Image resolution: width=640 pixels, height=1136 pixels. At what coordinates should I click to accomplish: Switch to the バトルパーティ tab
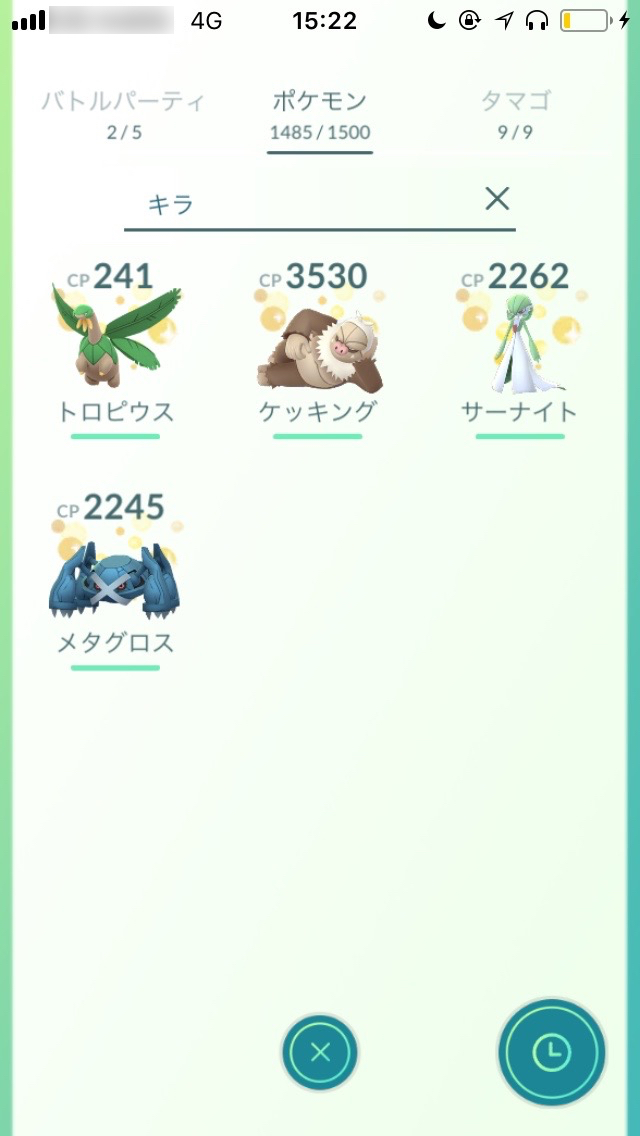(124, 113)
